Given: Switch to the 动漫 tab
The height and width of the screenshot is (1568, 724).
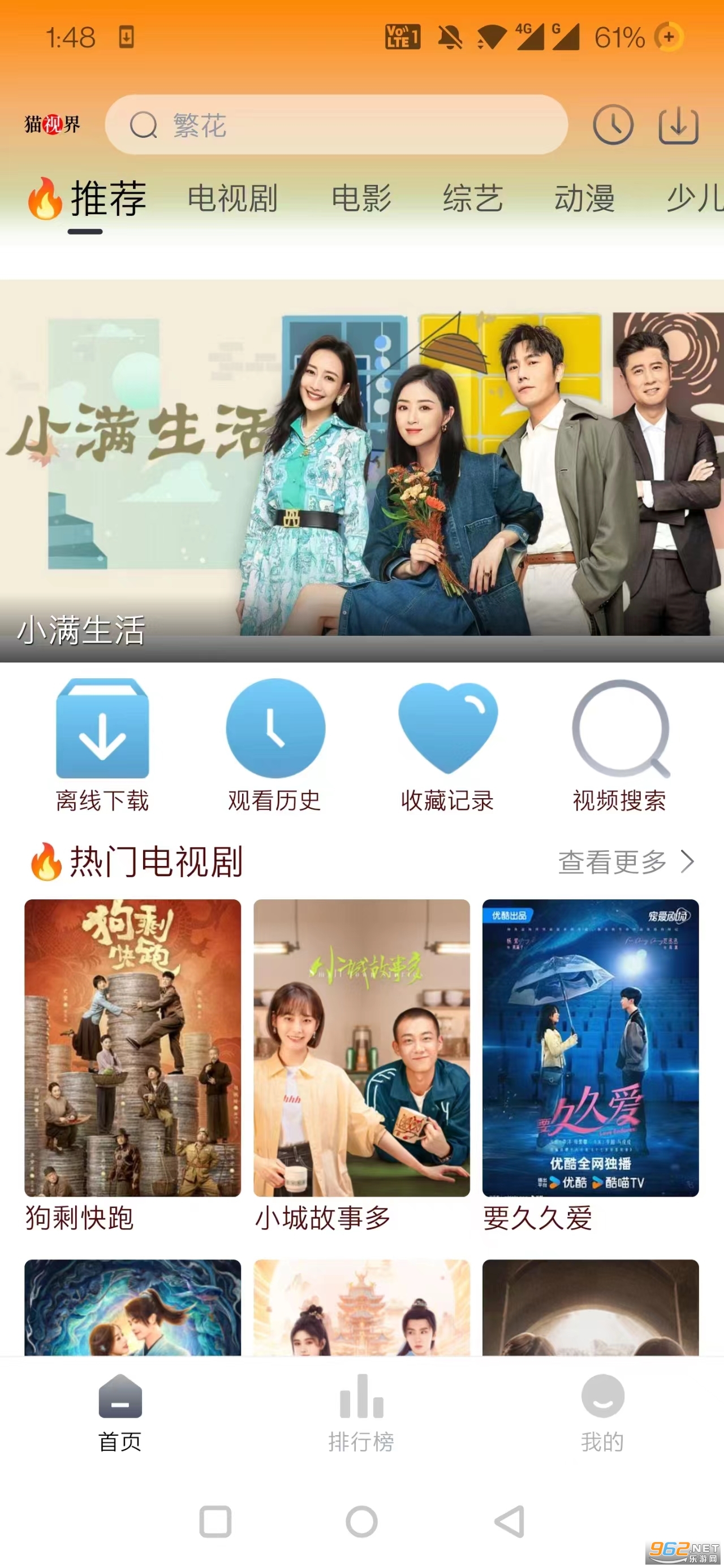Looking at the screenshot, I should [584, 198].
